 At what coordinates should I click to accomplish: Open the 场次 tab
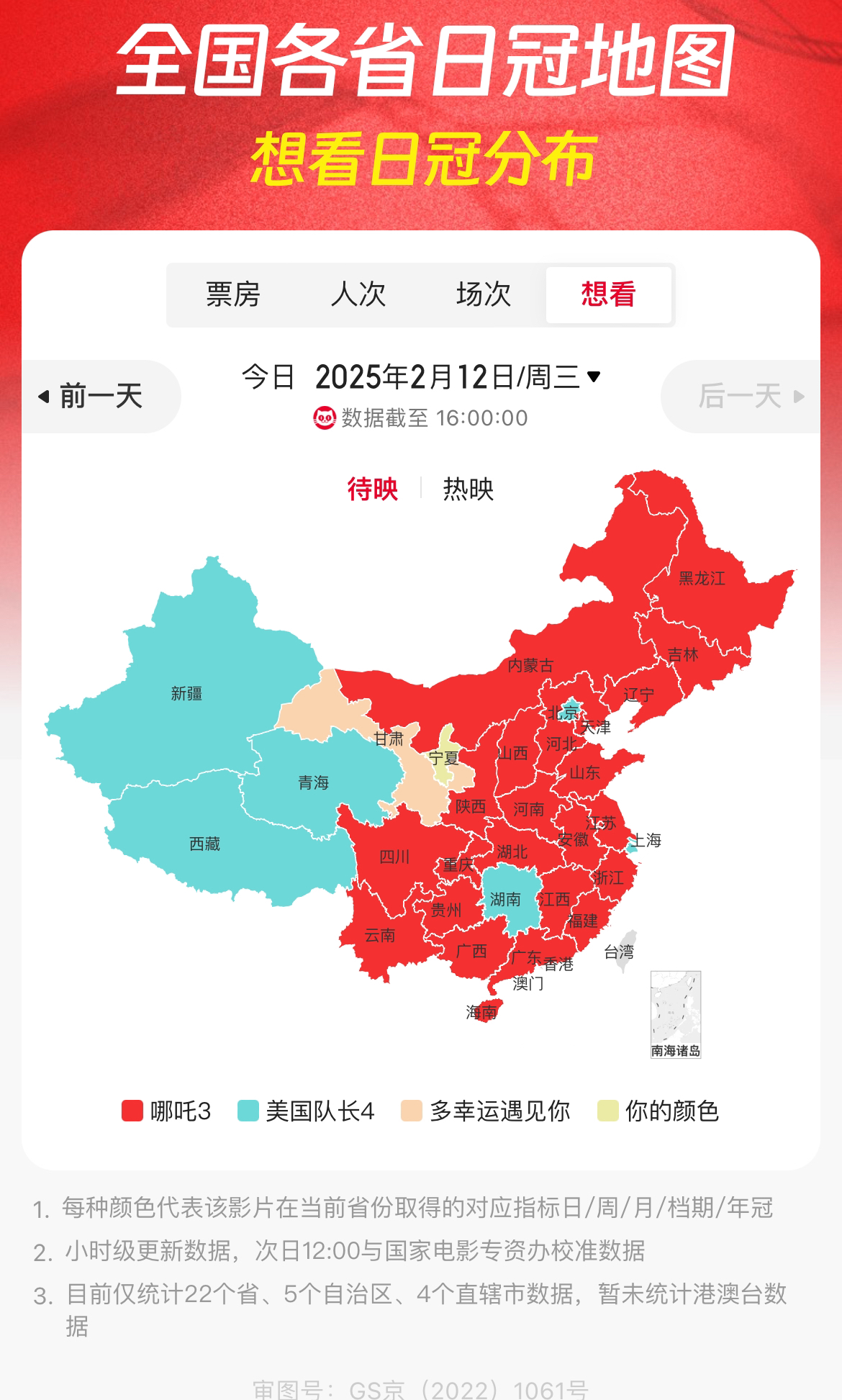(x=483, y=295)
